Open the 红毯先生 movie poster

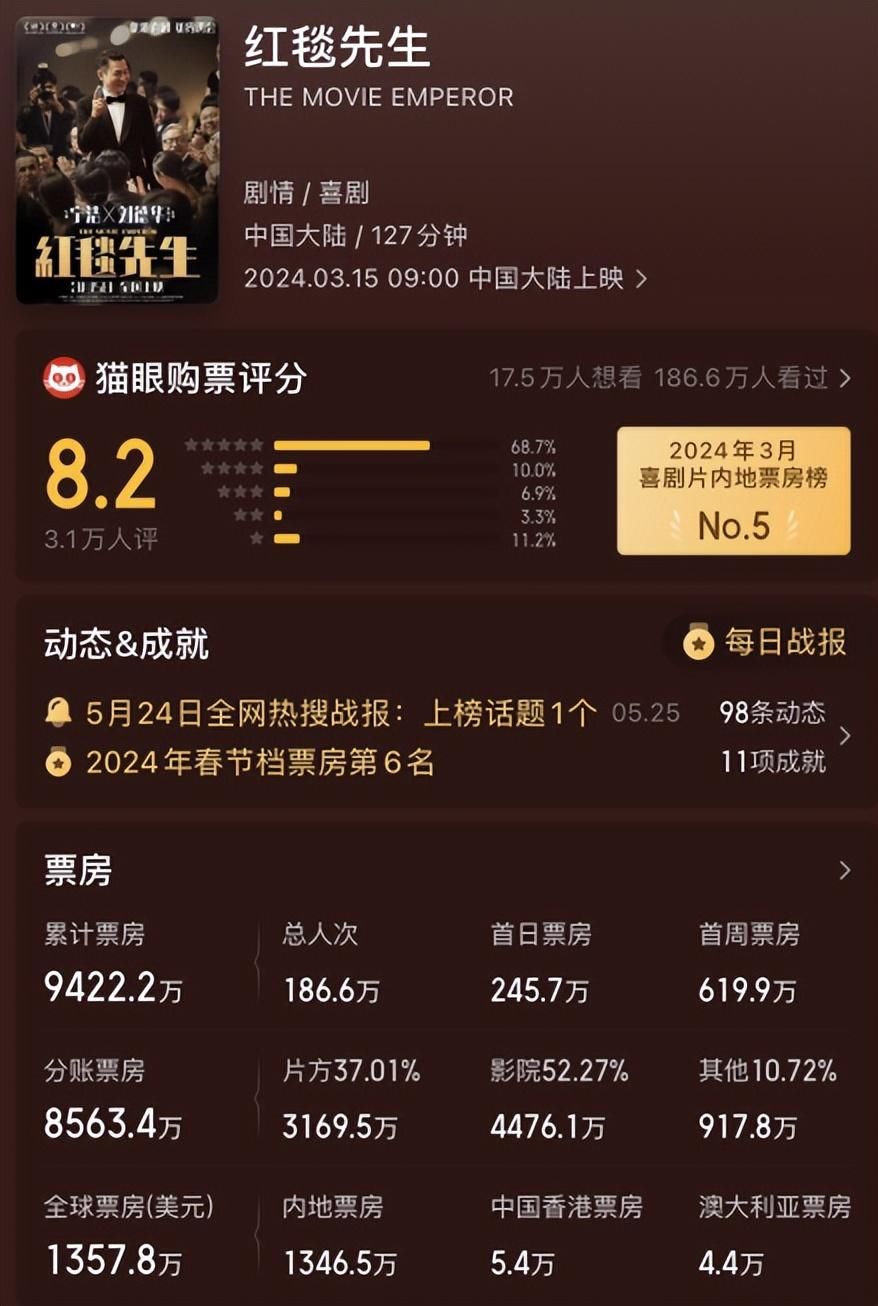[x=117, y=160]
